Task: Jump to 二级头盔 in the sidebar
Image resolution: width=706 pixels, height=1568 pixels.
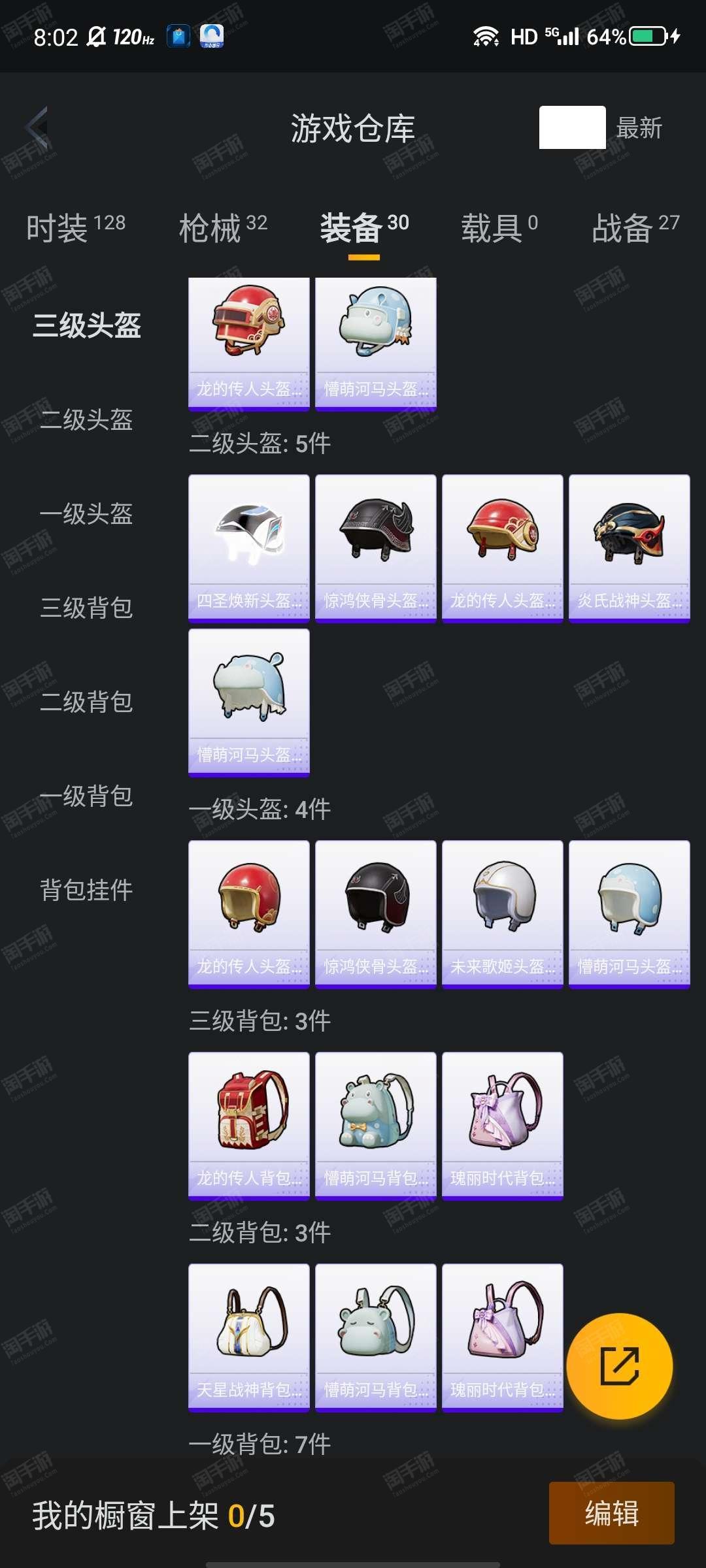Action: click(86, 419)
